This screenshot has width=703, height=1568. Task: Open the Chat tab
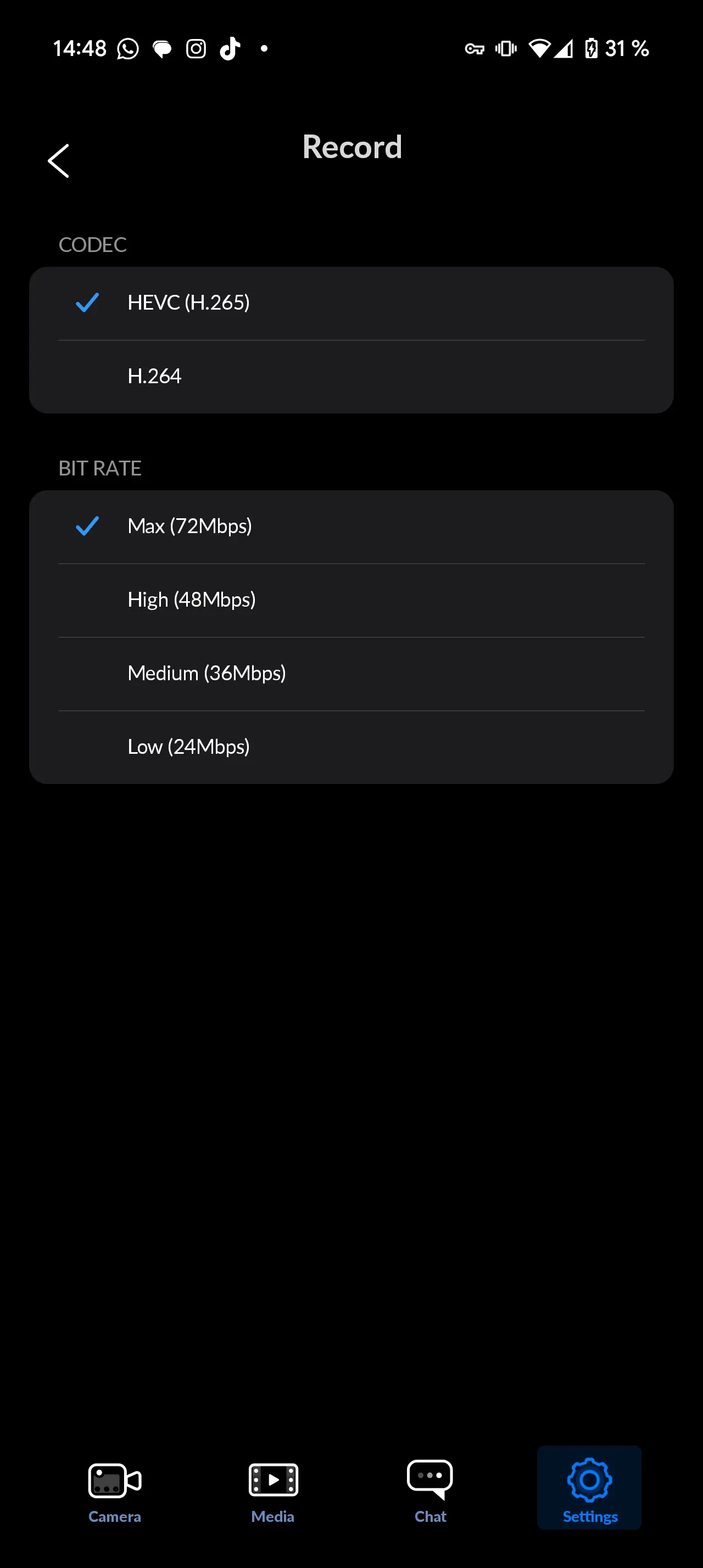point(431,1490)
